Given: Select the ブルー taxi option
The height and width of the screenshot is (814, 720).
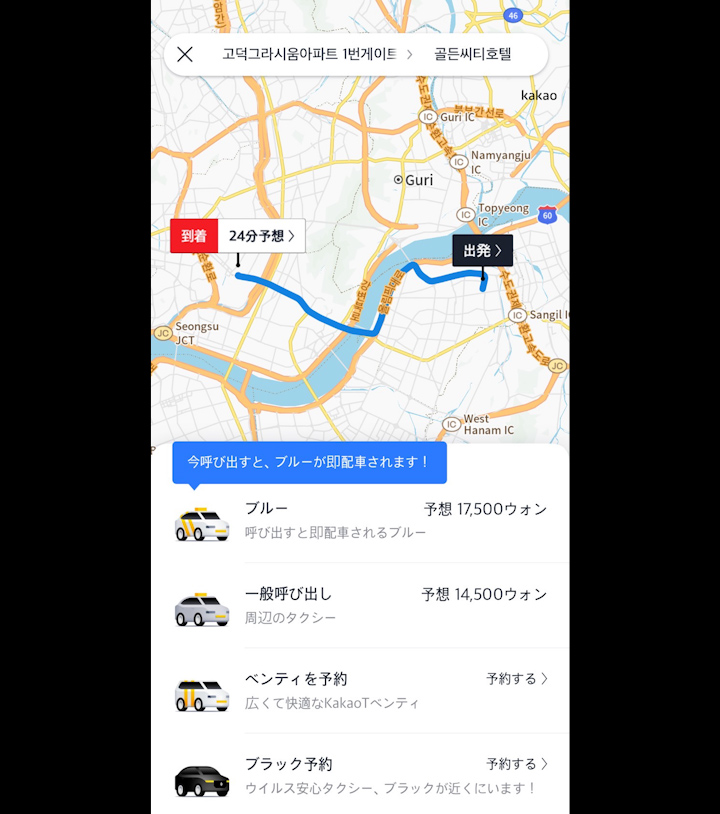Looking at the screenshot, I should click(x=360, y=520).
